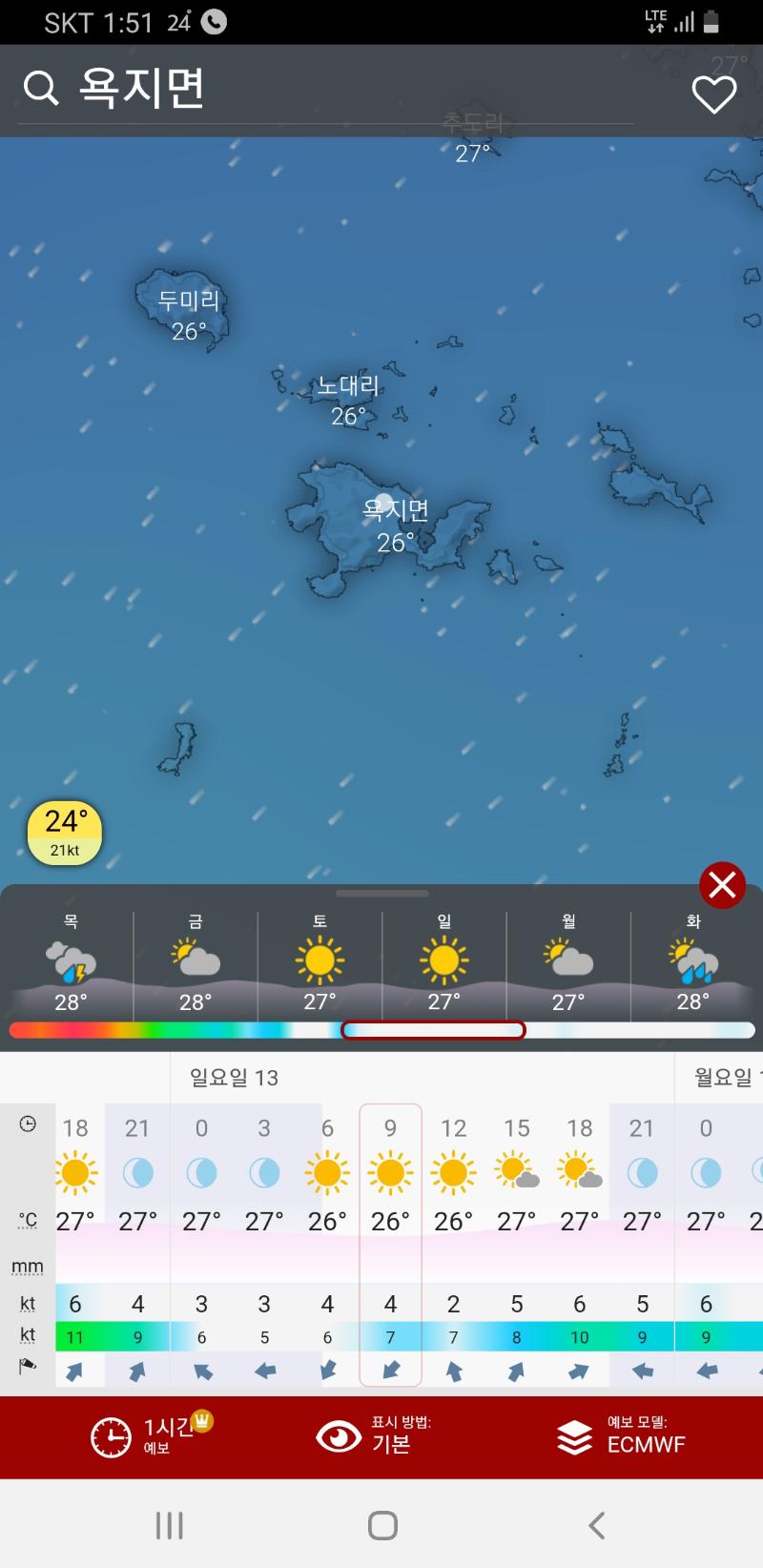Image resolution: width=763 pixels, height=1568 pixels.
Task: Select the 목 (Thursday) forecast day
Action: pyautogui.click(x=71, y=963)
